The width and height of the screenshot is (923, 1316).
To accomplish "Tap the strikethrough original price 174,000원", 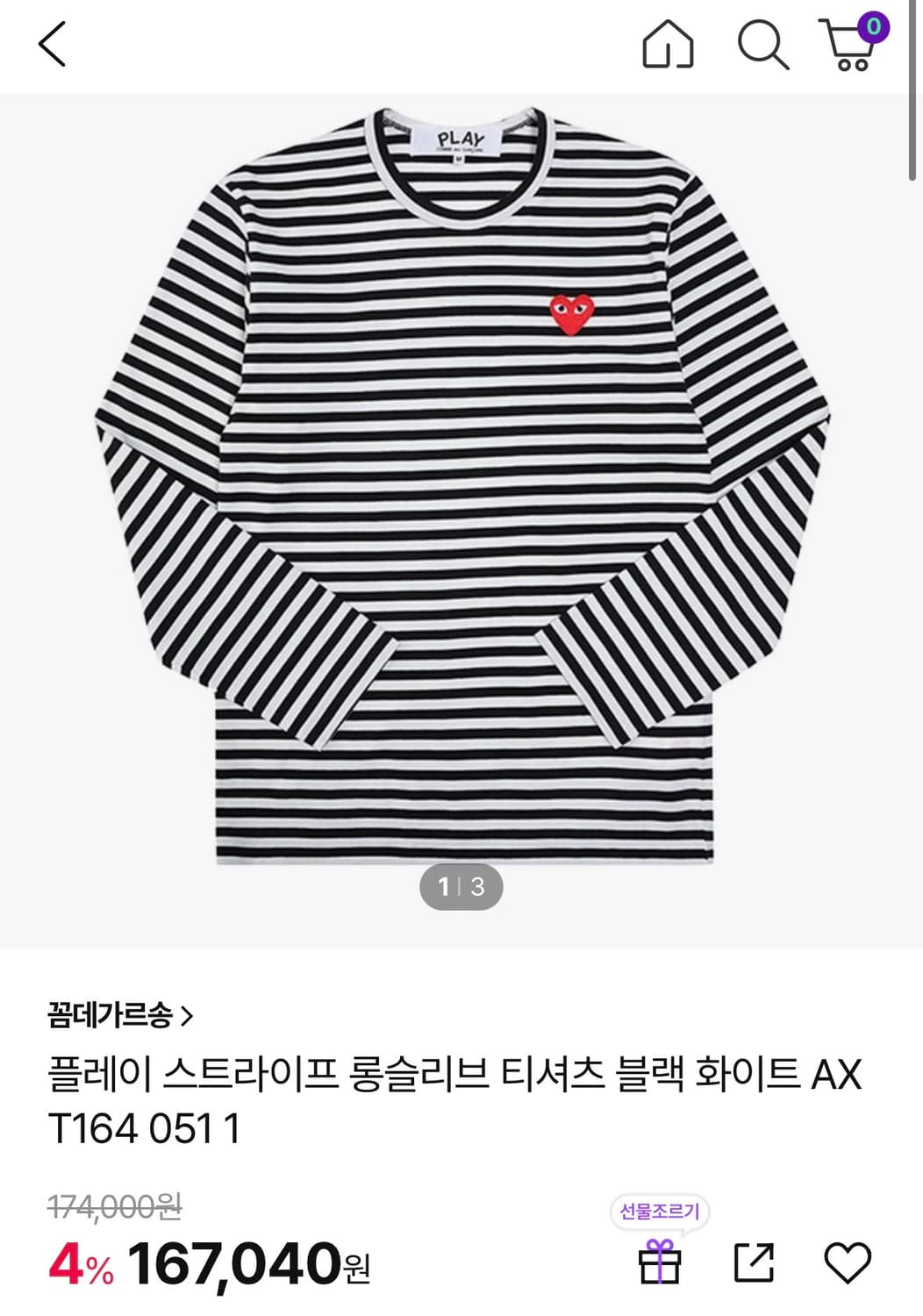I will point(117,1205).
